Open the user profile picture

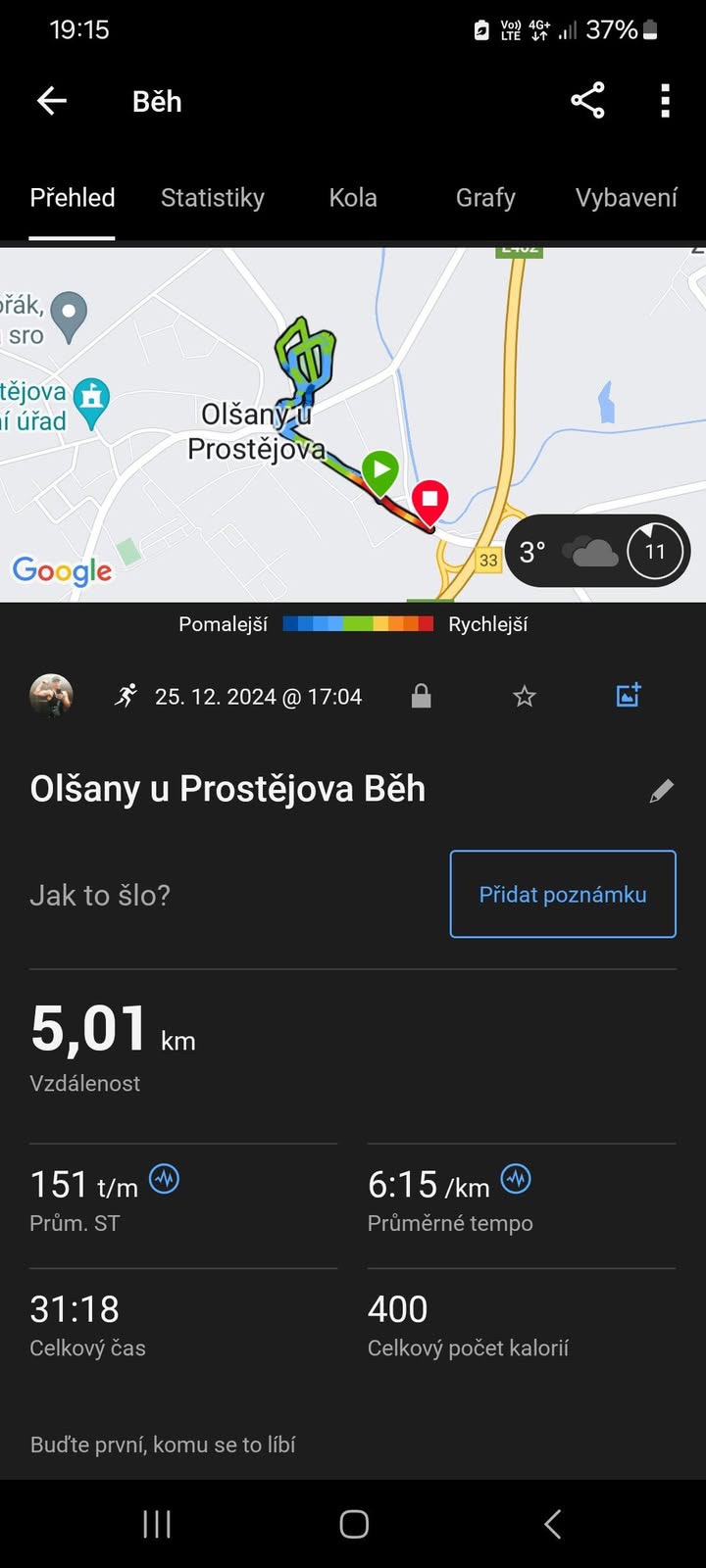pos(51,696)
